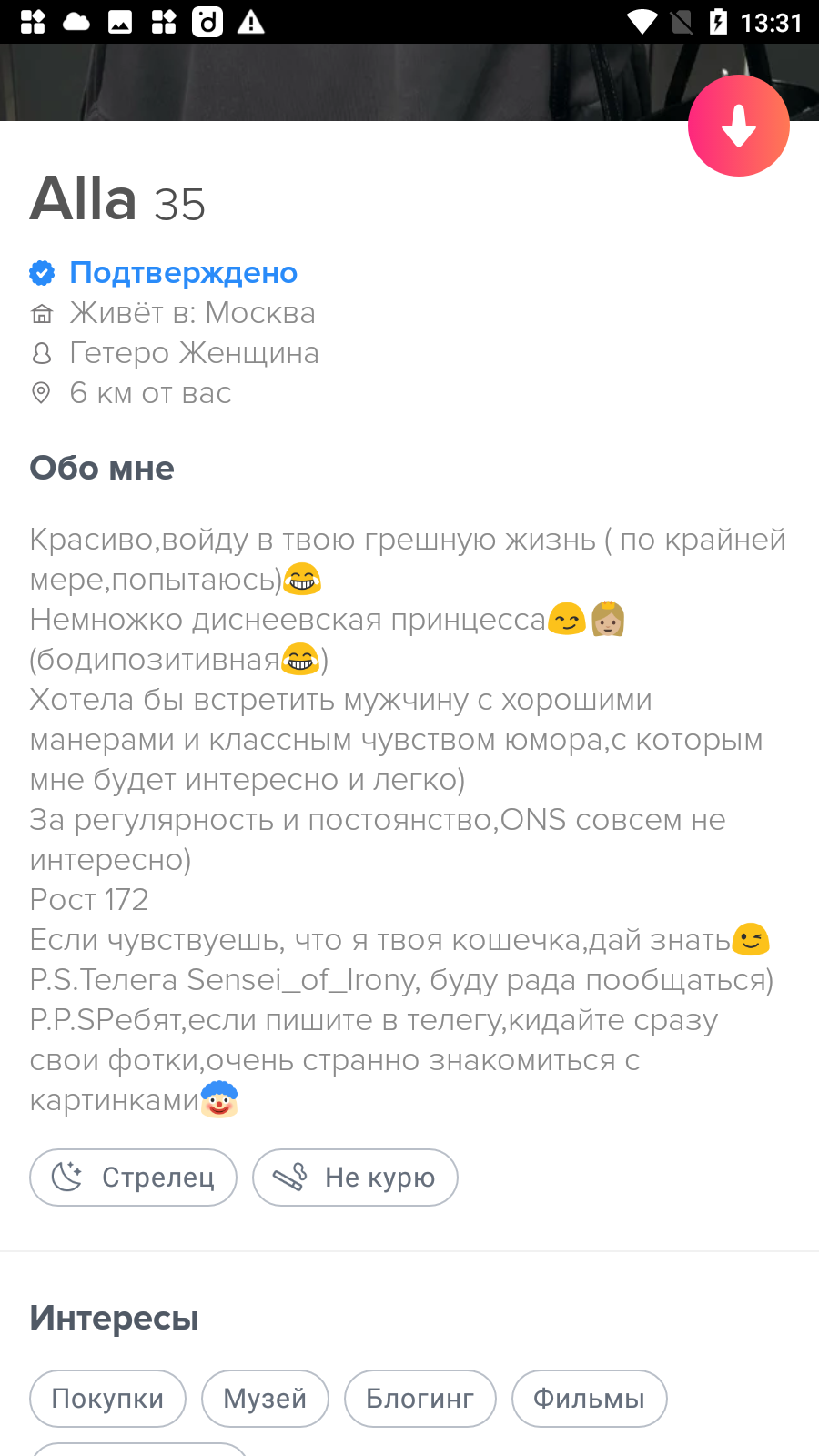Select the Музей interest chip

pos(265,1399)
